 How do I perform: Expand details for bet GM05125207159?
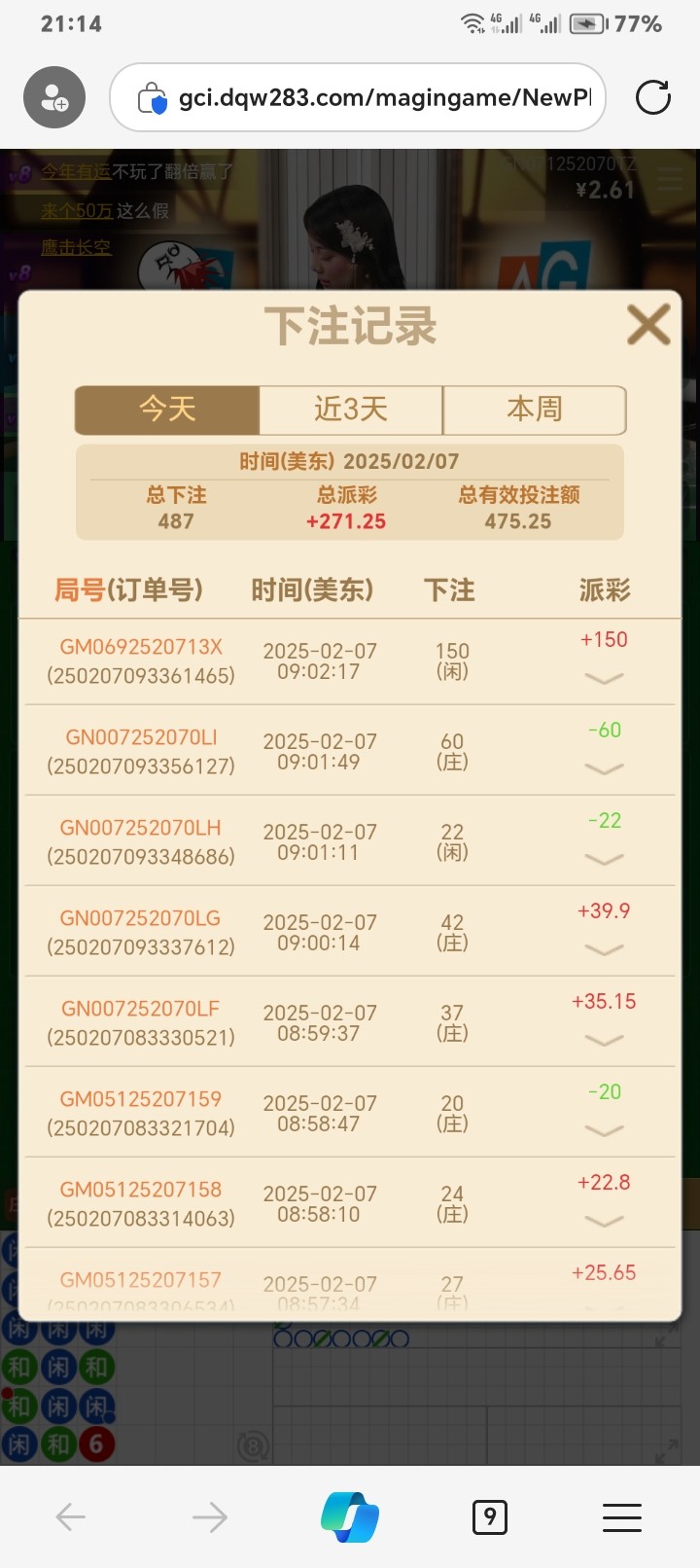click(604, 1130)
